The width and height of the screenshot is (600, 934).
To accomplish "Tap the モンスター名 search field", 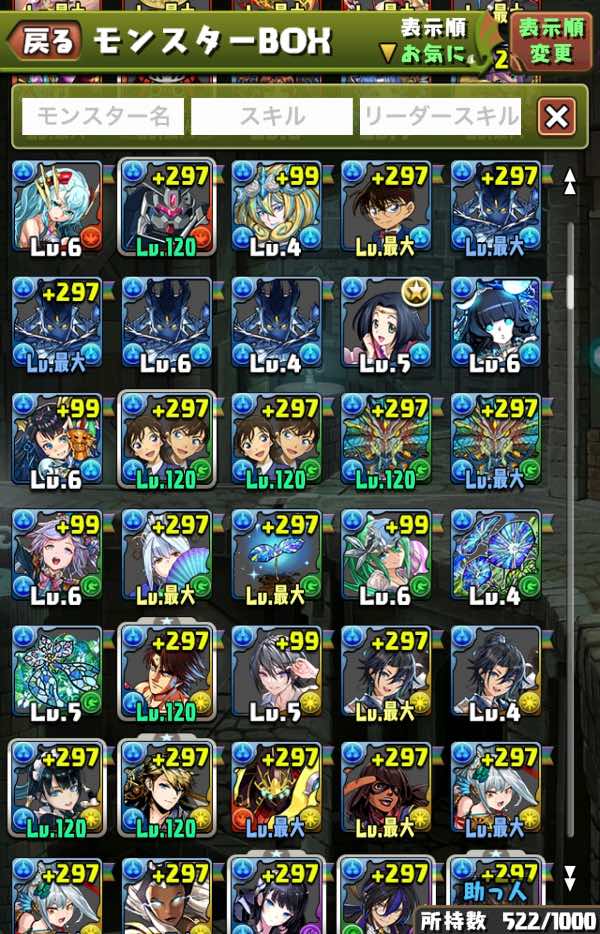I will (x=103, y=117).
